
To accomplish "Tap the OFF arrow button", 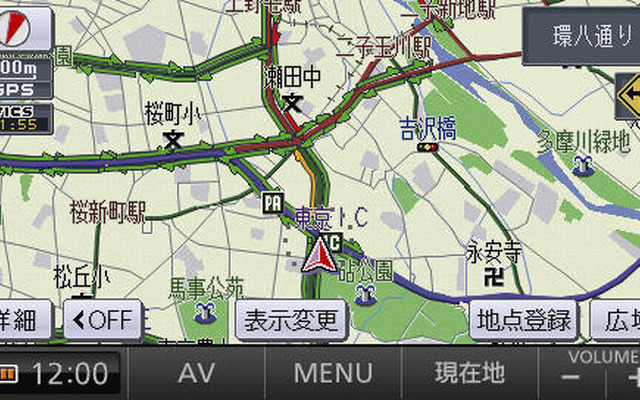I will coord(103,321).
